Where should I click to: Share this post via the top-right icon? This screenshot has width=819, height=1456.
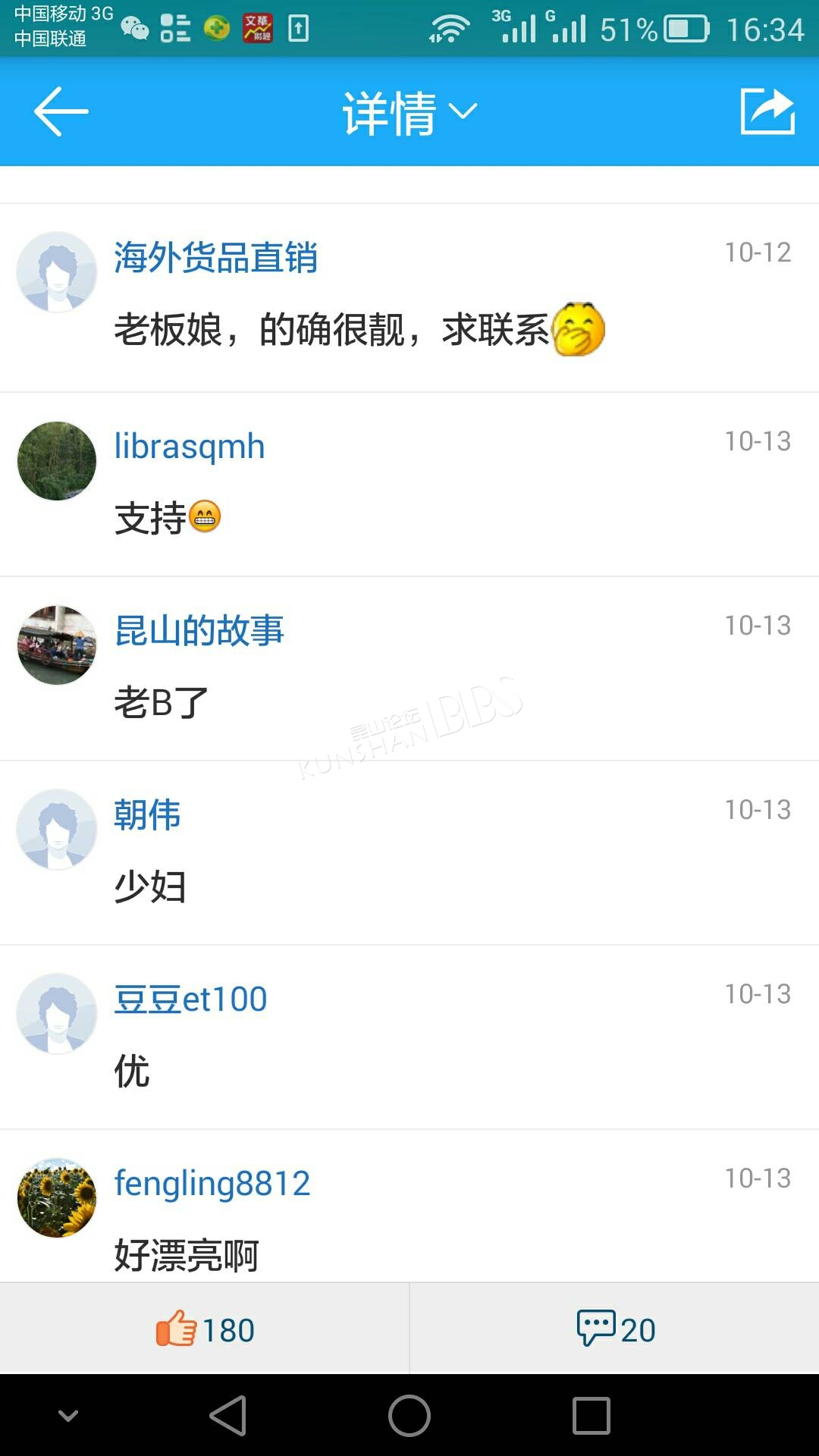[767, 111]
